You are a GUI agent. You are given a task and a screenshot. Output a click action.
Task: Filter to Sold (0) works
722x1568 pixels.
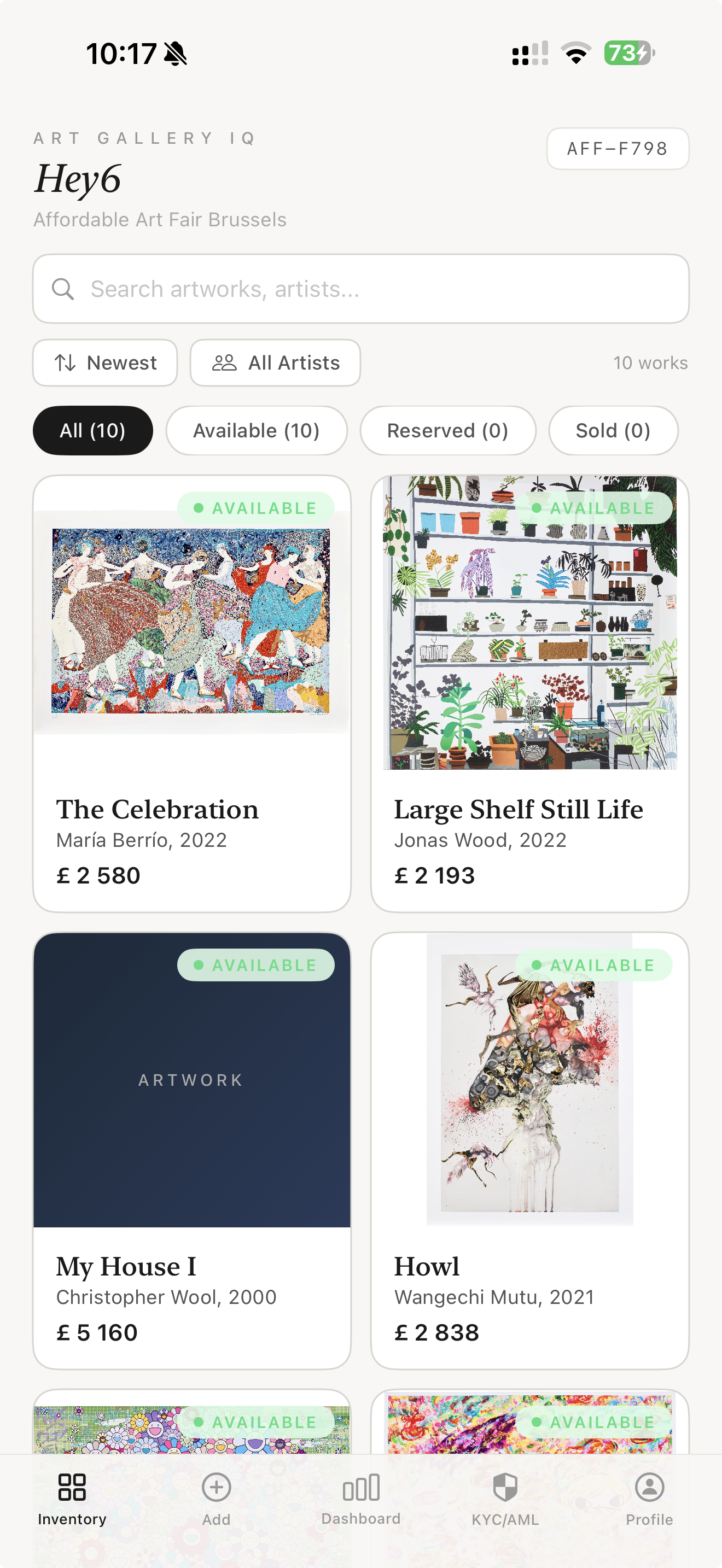pyautogui.click(x=613, y=430)
